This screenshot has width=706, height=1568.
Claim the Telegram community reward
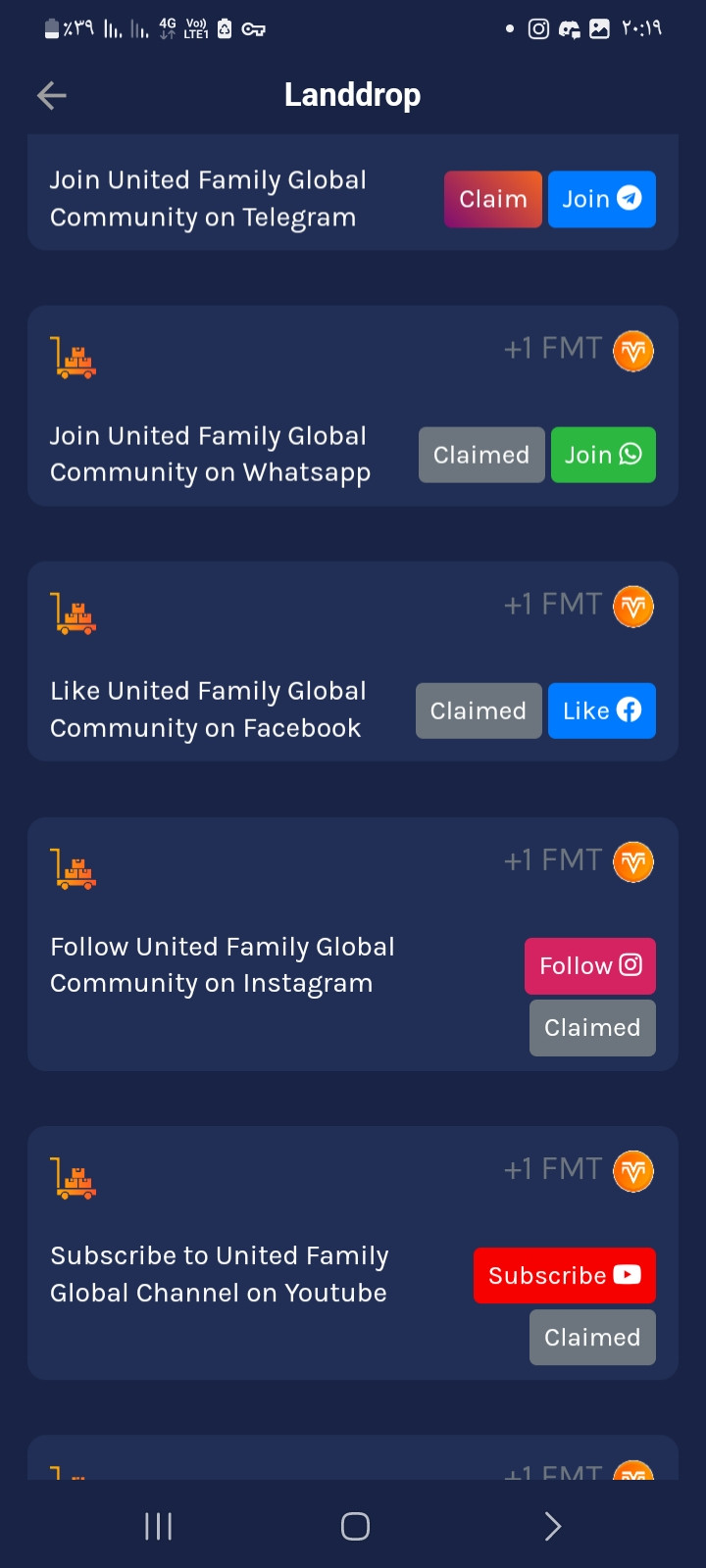coord(493,200)
